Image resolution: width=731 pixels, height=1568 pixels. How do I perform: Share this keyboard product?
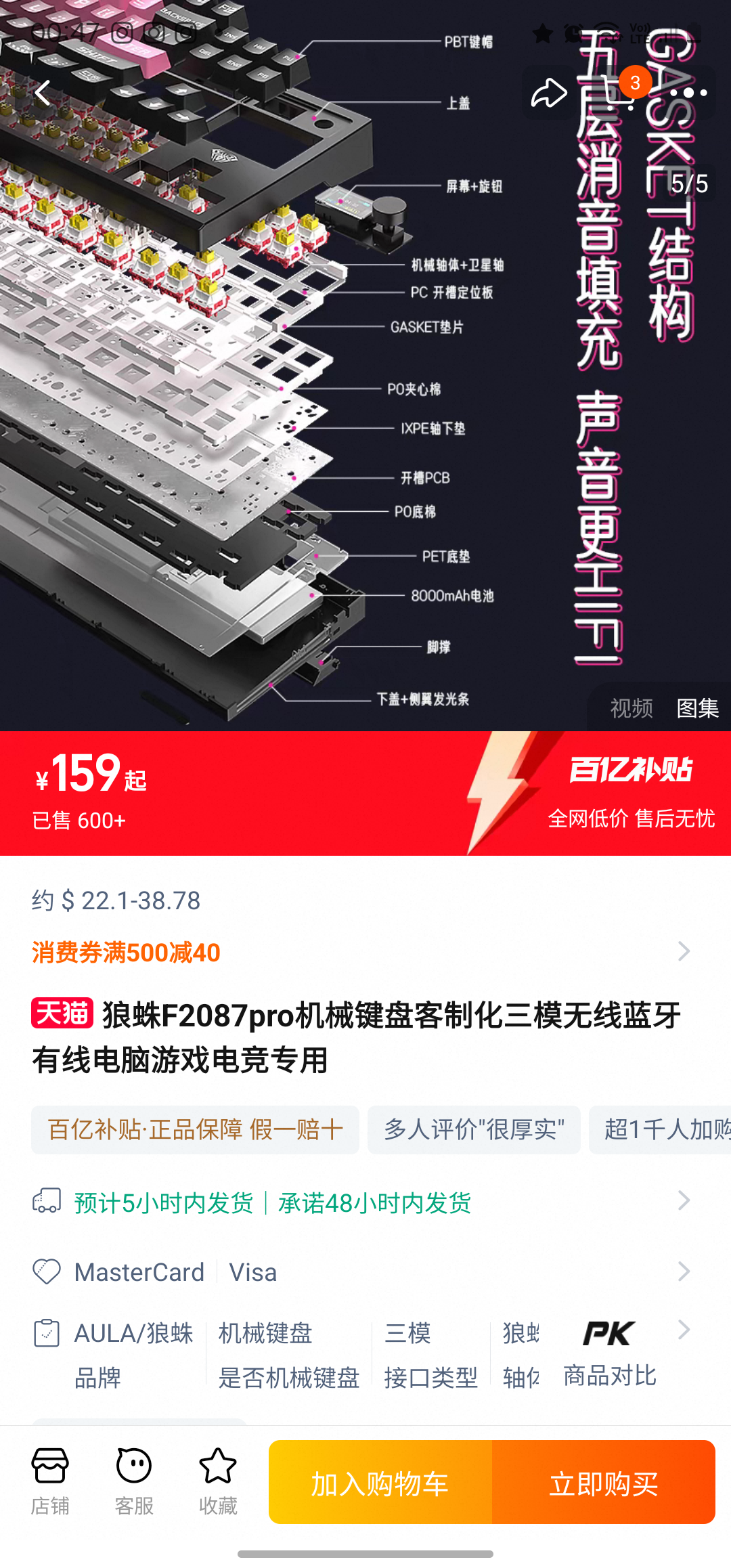coord(548,93)
